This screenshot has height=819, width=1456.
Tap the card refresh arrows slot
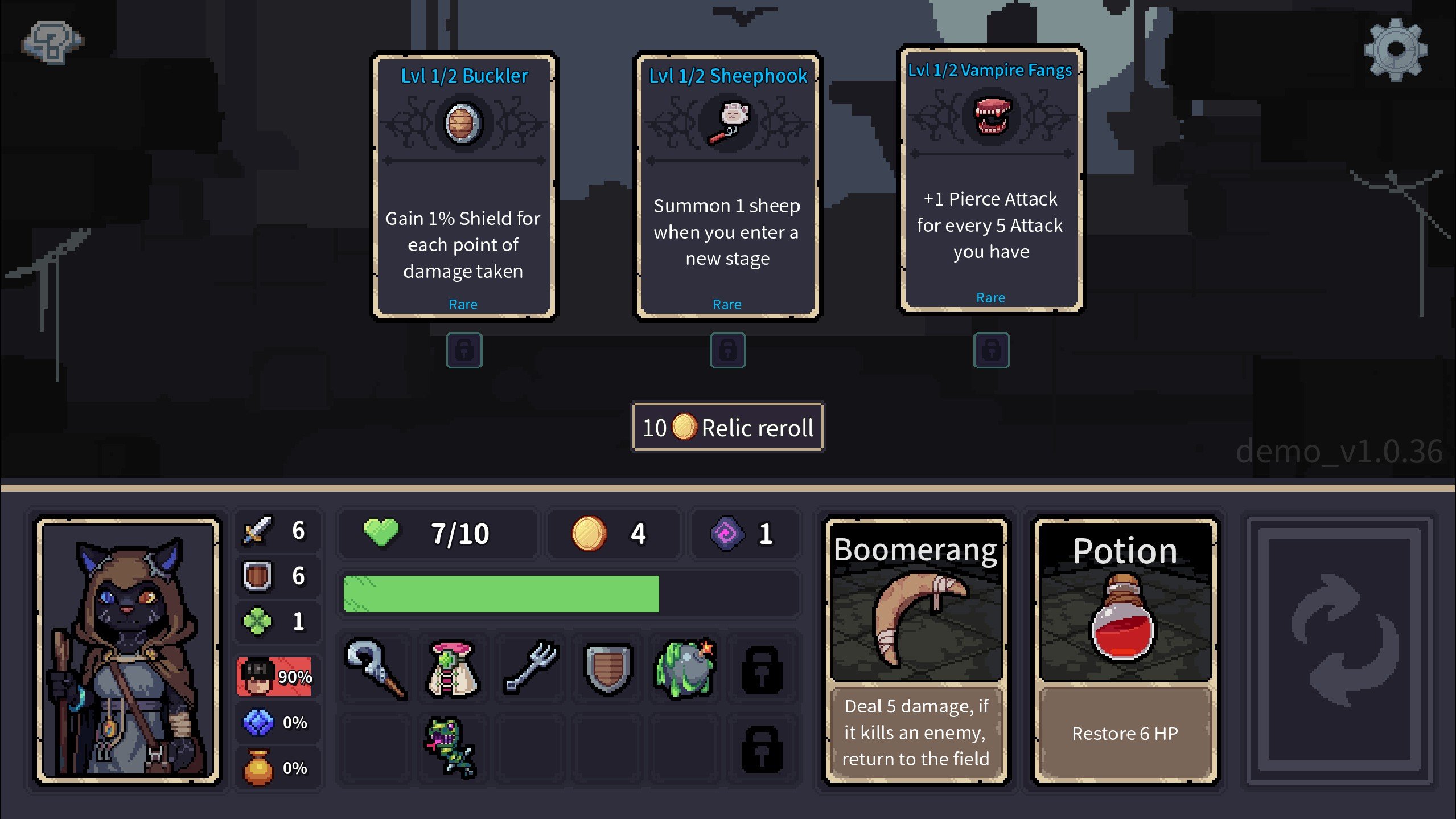click(1338, 650)
